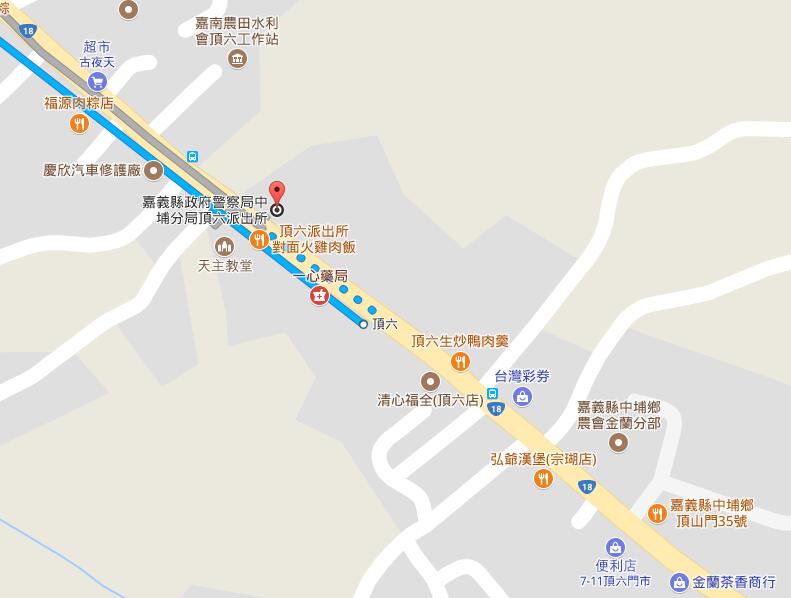Tap the 嘉義縣中埔鄉頂山門35號 restaurant marker
Image resolution: width=791 pixels, height=598 pixels.
657,513
